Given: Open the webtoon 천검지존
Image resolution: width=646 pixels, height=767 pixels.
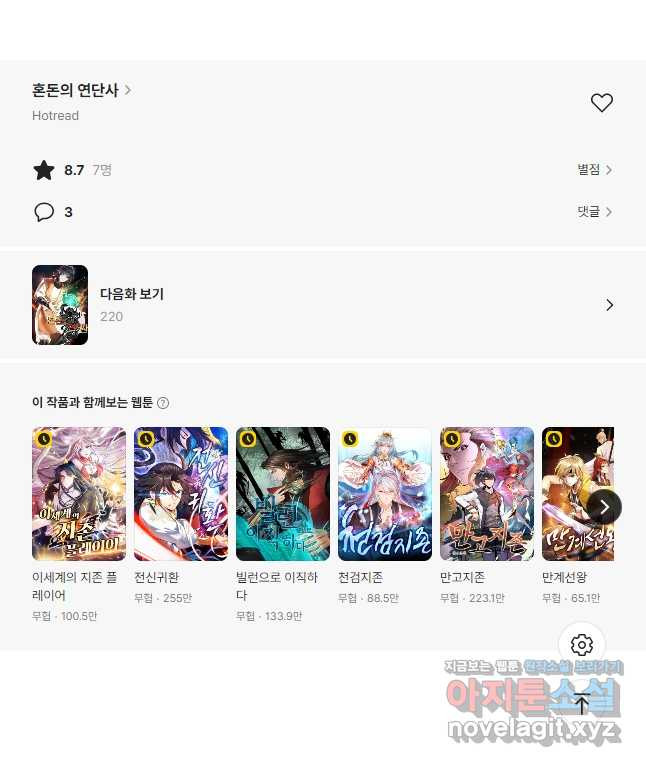Looking at the screenshot, I should coord(385,494).
